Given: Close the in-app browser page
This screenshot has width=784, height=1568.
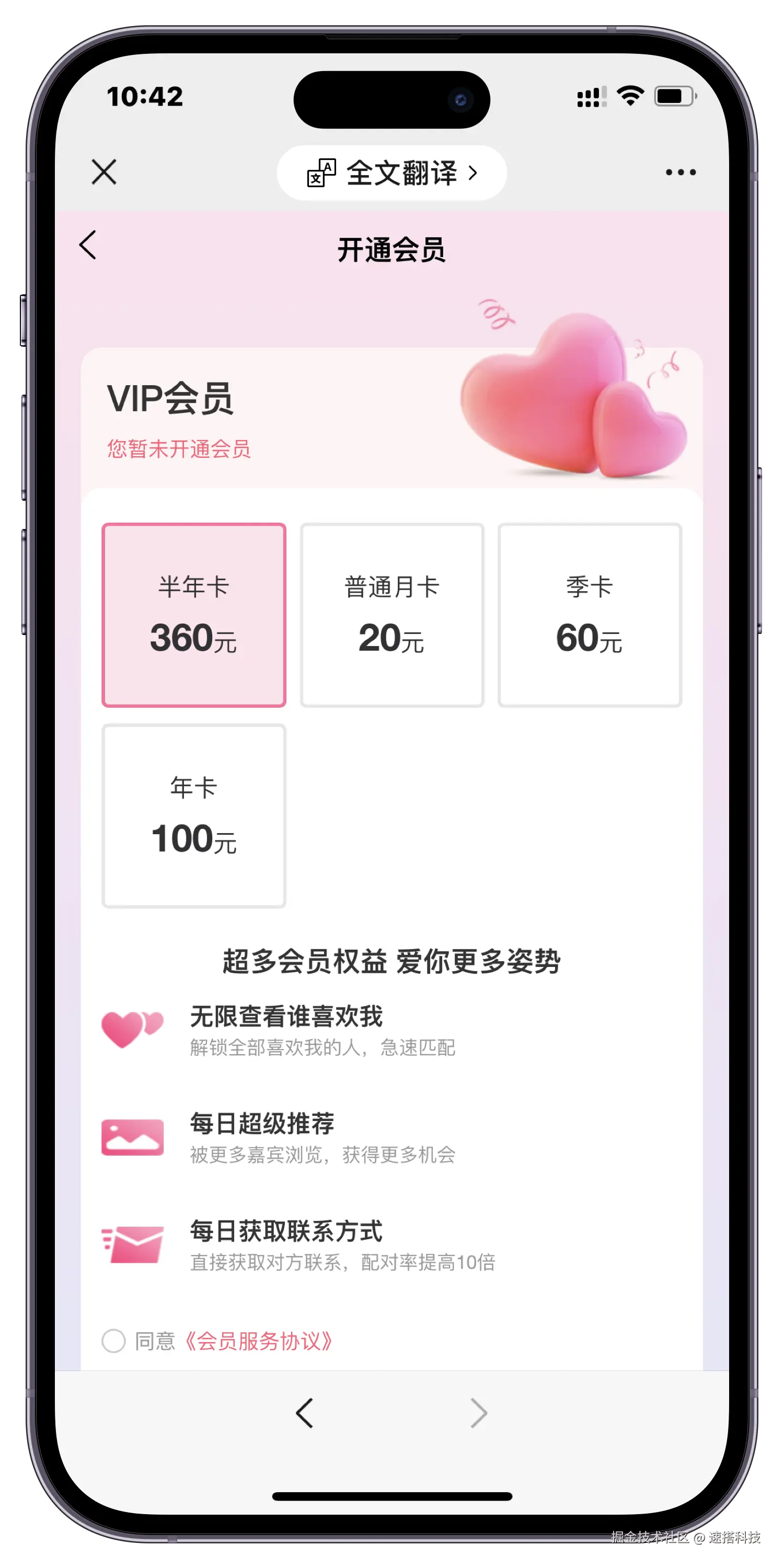Looking at the screenshot, I should pyautogui.click(x=104, y=172).
